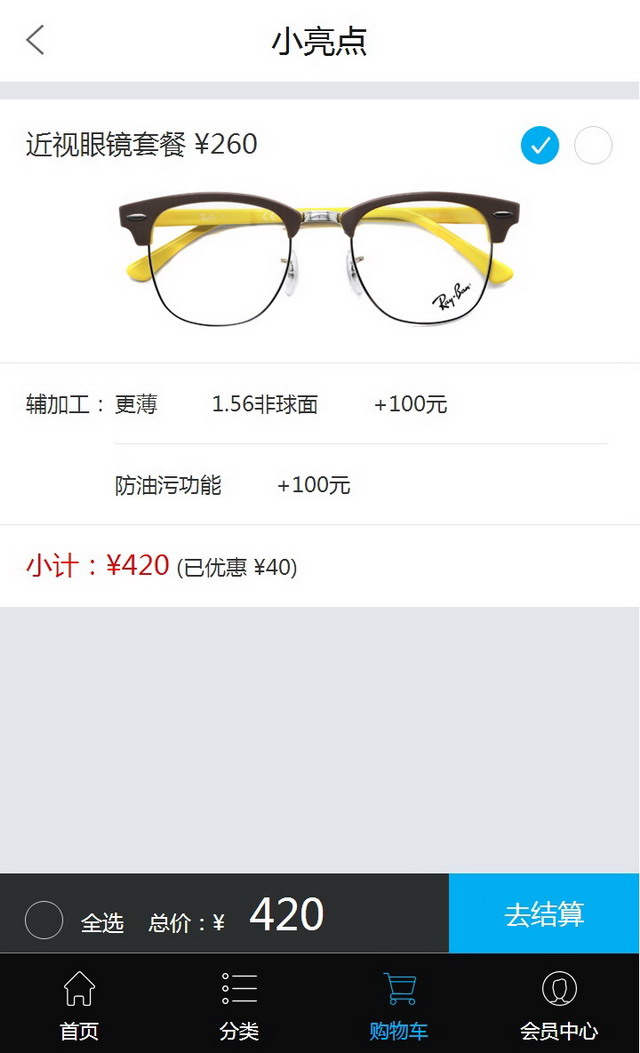Uncheck the blue checked circle on 近视眼镜套餐
640x1053 pixels.
539,145
